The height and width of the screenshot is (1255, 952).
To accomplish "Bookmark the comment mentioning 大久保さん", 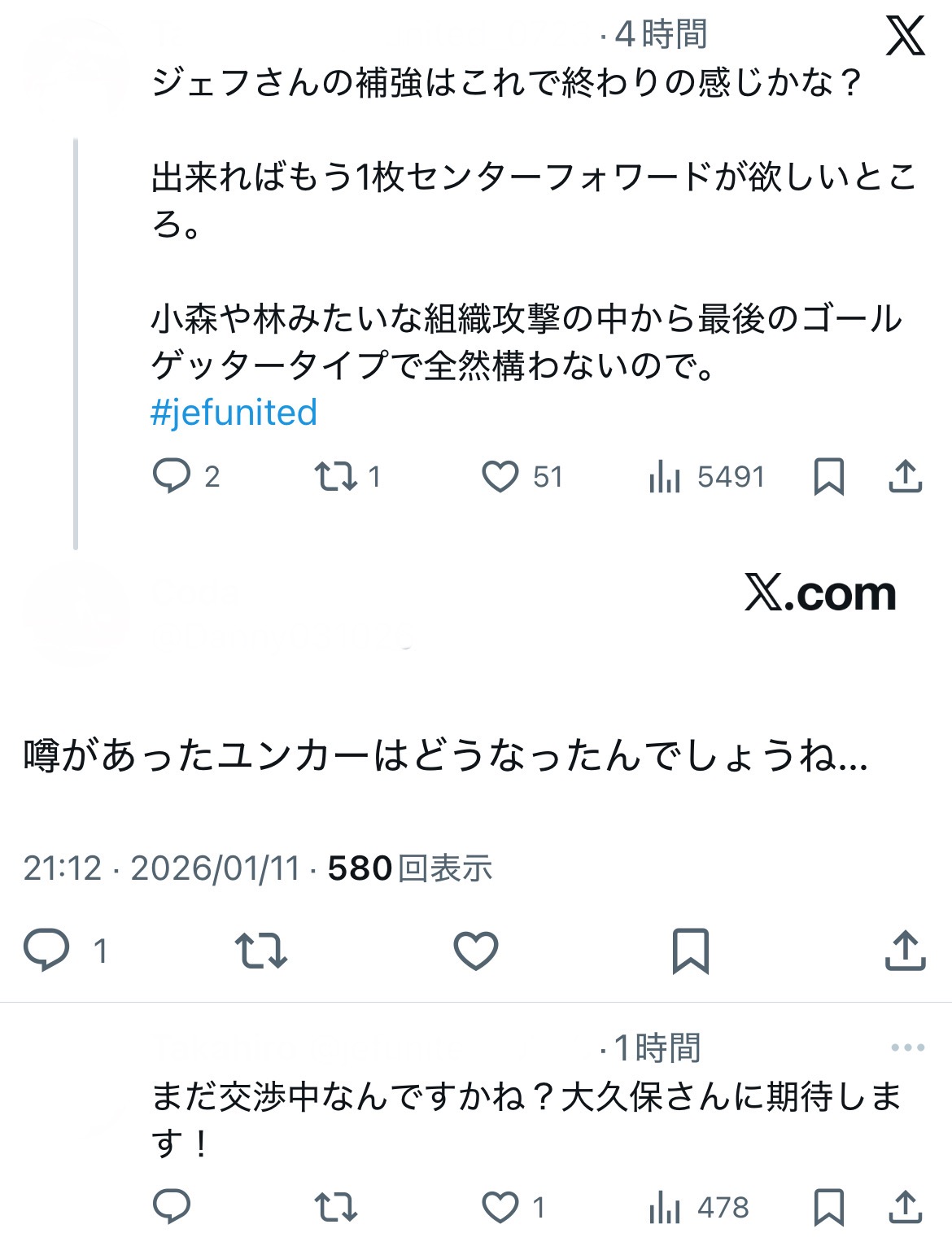I will click(x=828, y=1206).
